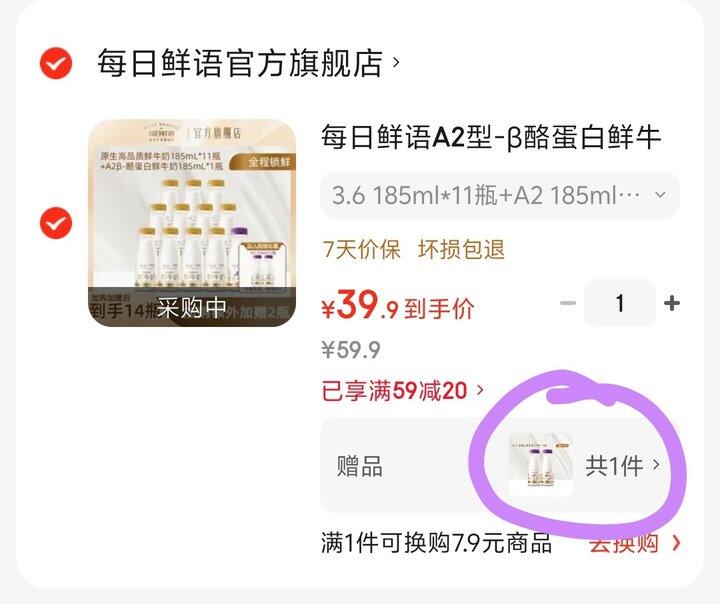Open the 赠品 gift row 共1件
Image resolution: width=720 pixels, height=604 pixels.
[x=622, y=466]
